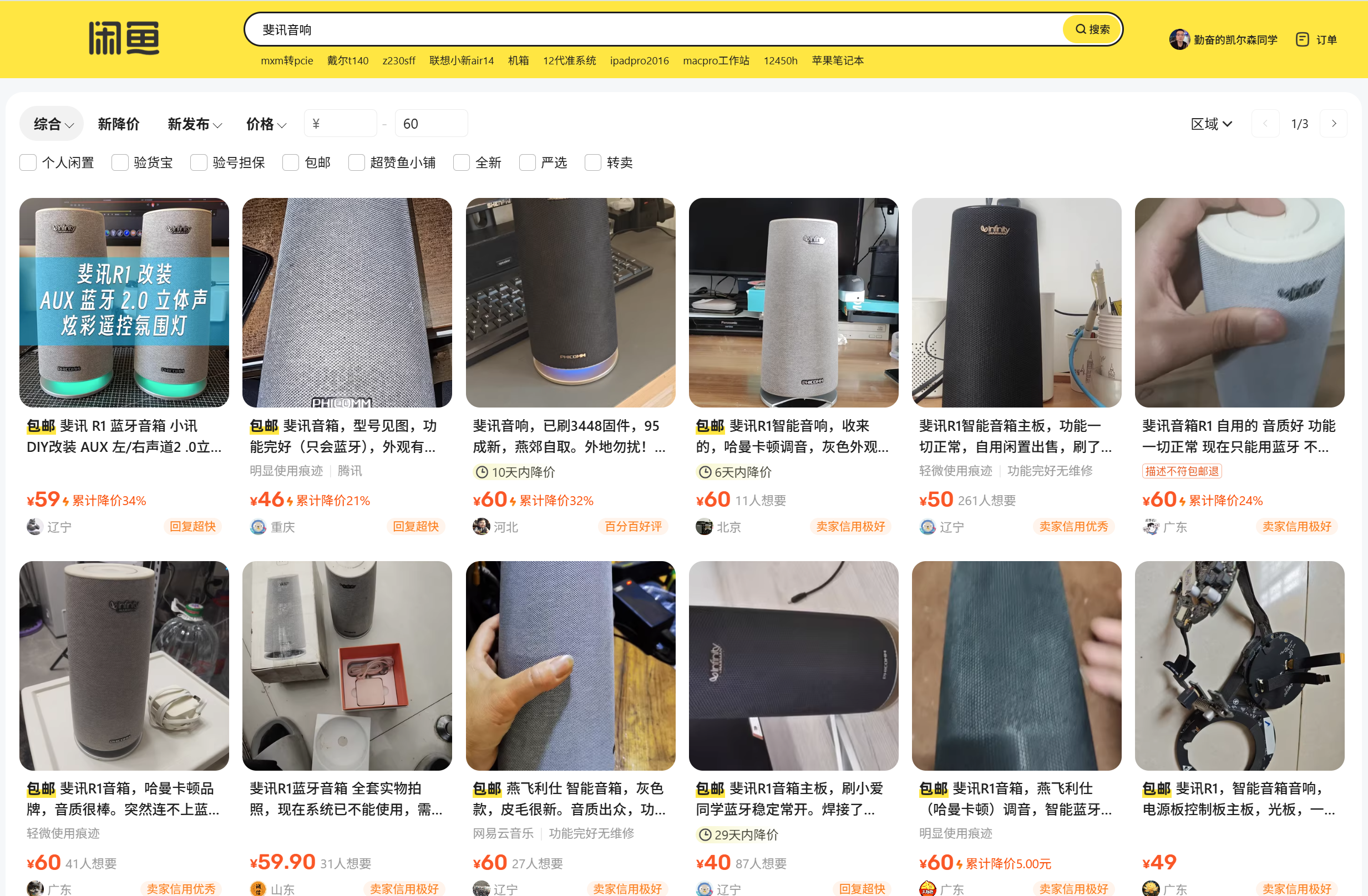This screenshot has height=896, width=1368.
Task: Tick the 全新 checkbox
Action: tap(462, 162)
